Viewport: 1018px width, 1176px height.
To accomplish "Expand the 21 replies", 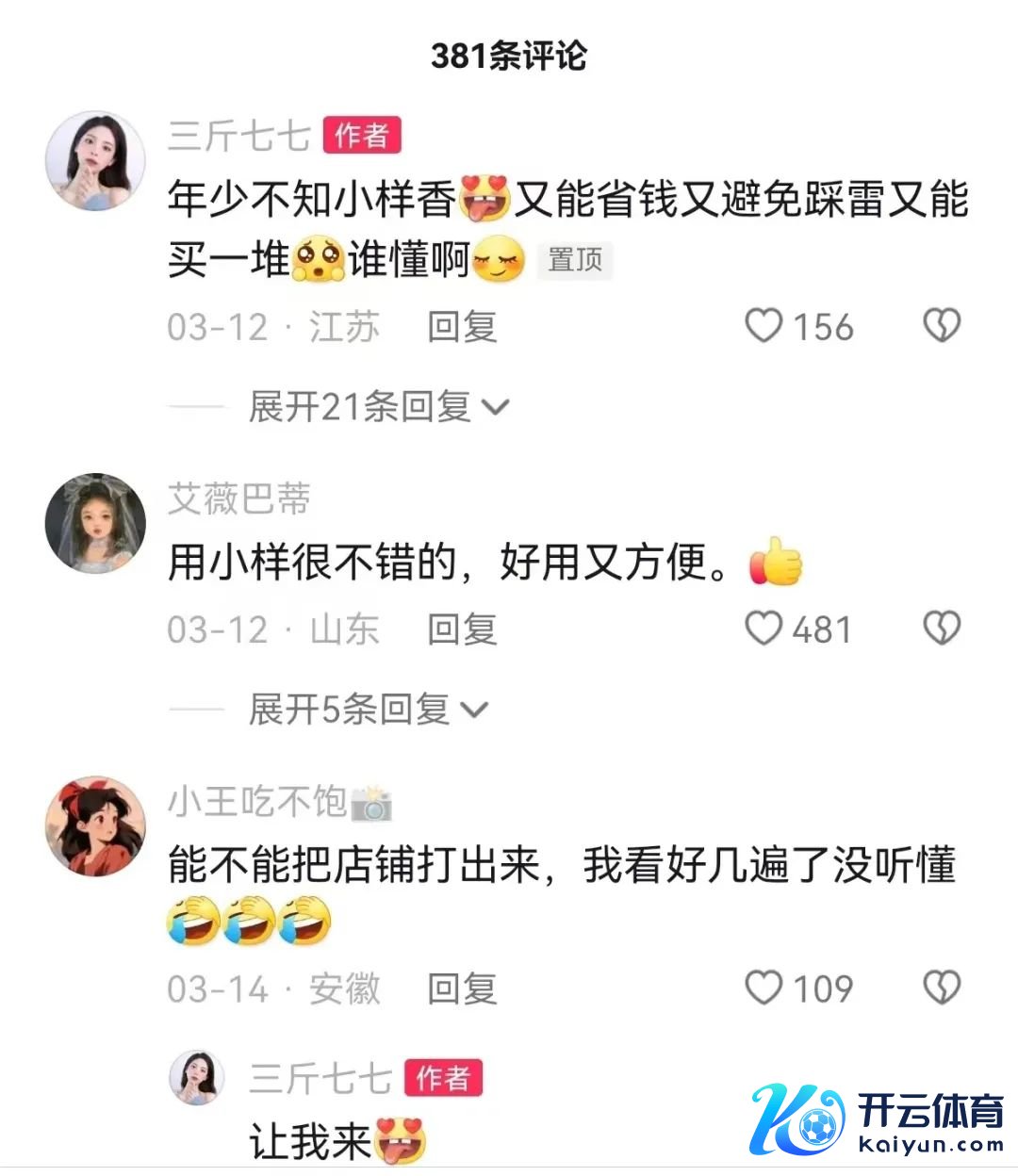I will click(377, 407).
